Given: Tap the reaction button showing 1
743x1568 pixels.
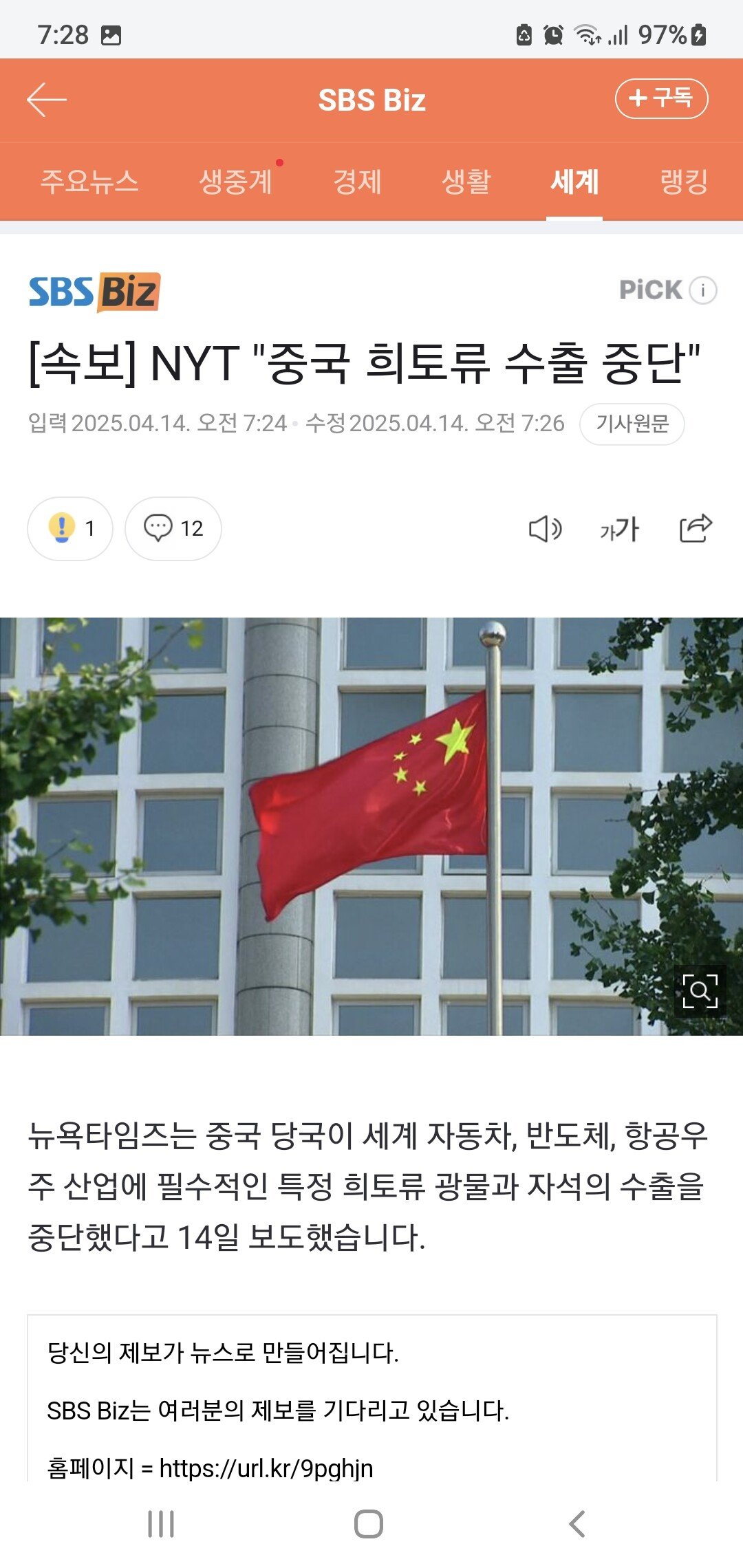Looking at the screenshot, I should point(70,528).
